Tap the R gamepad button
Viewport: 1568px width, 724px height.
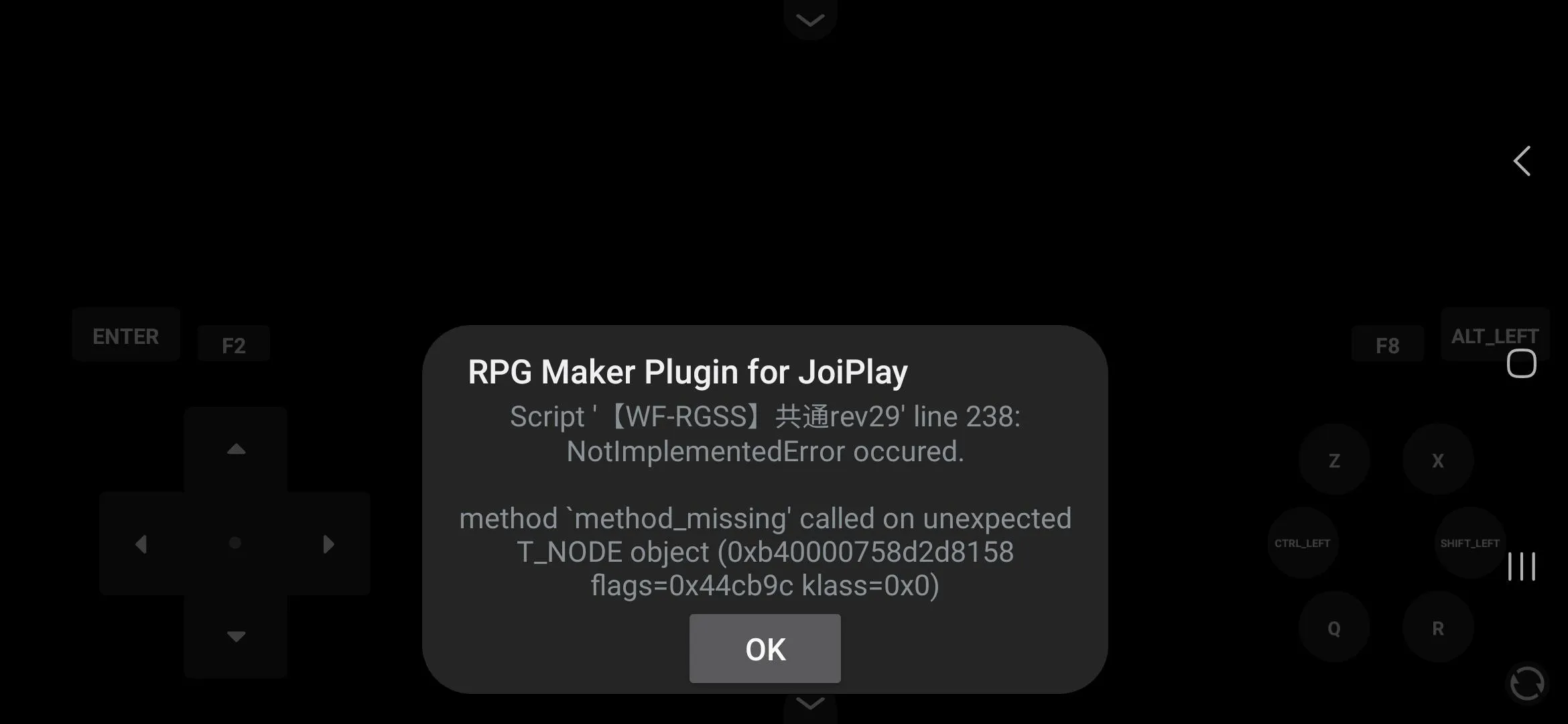click(x=1437, y=628)
